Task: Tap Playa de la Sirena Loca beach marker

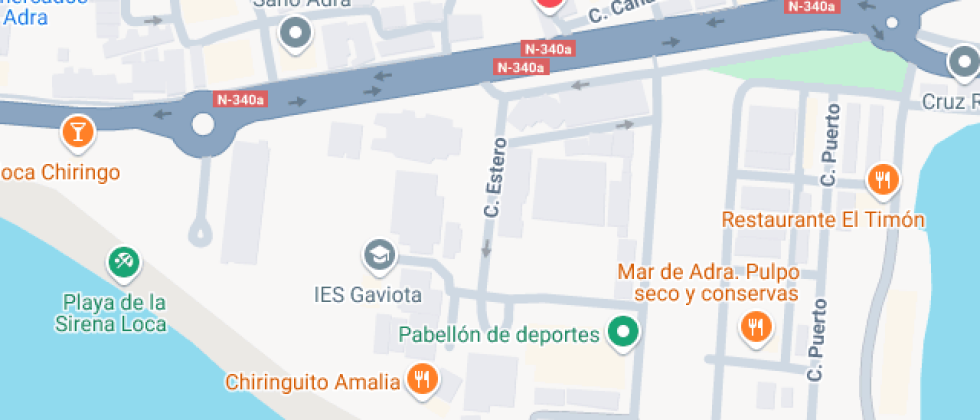Action: [124, 264]
